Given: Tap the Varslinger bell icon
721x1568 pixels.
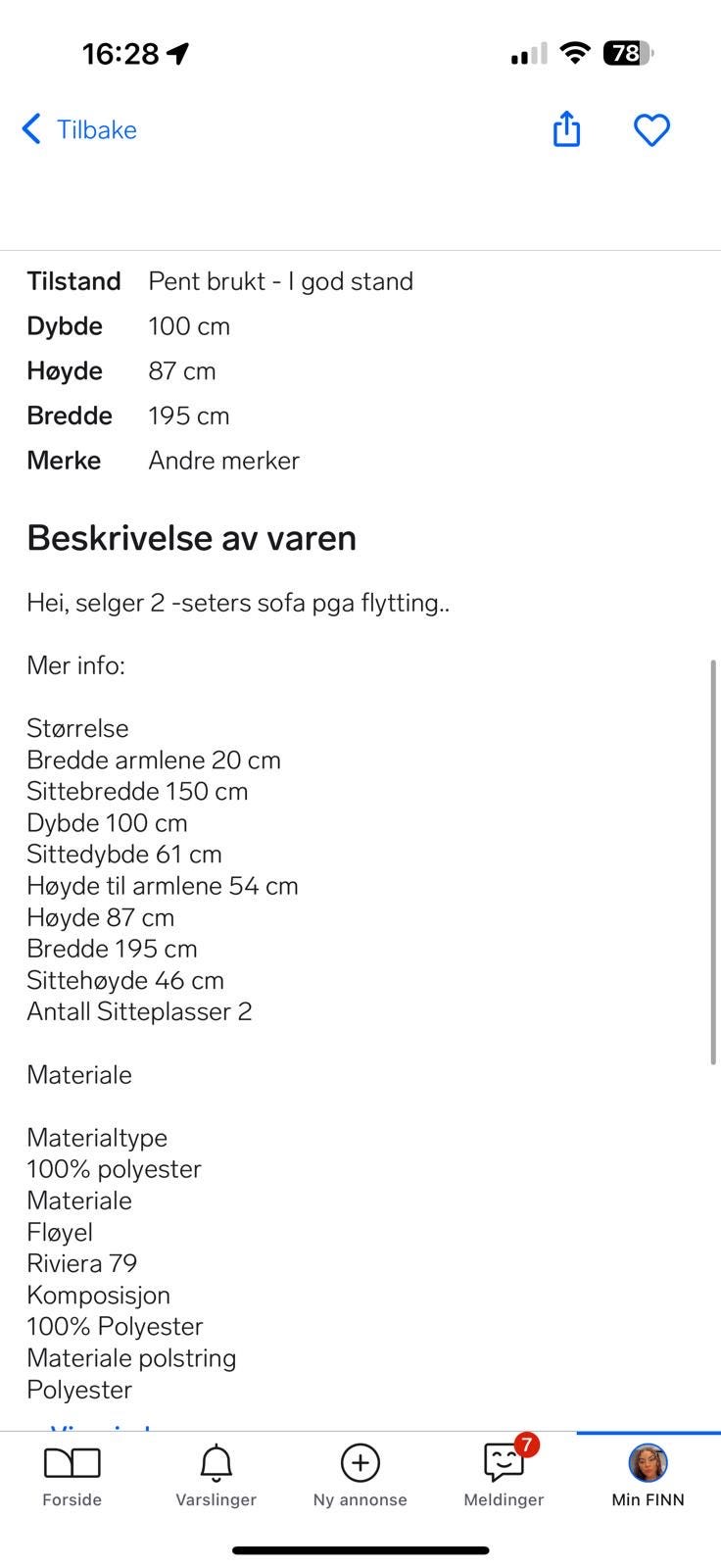Looking at the screenshot, I should (x=216, y=1462).
